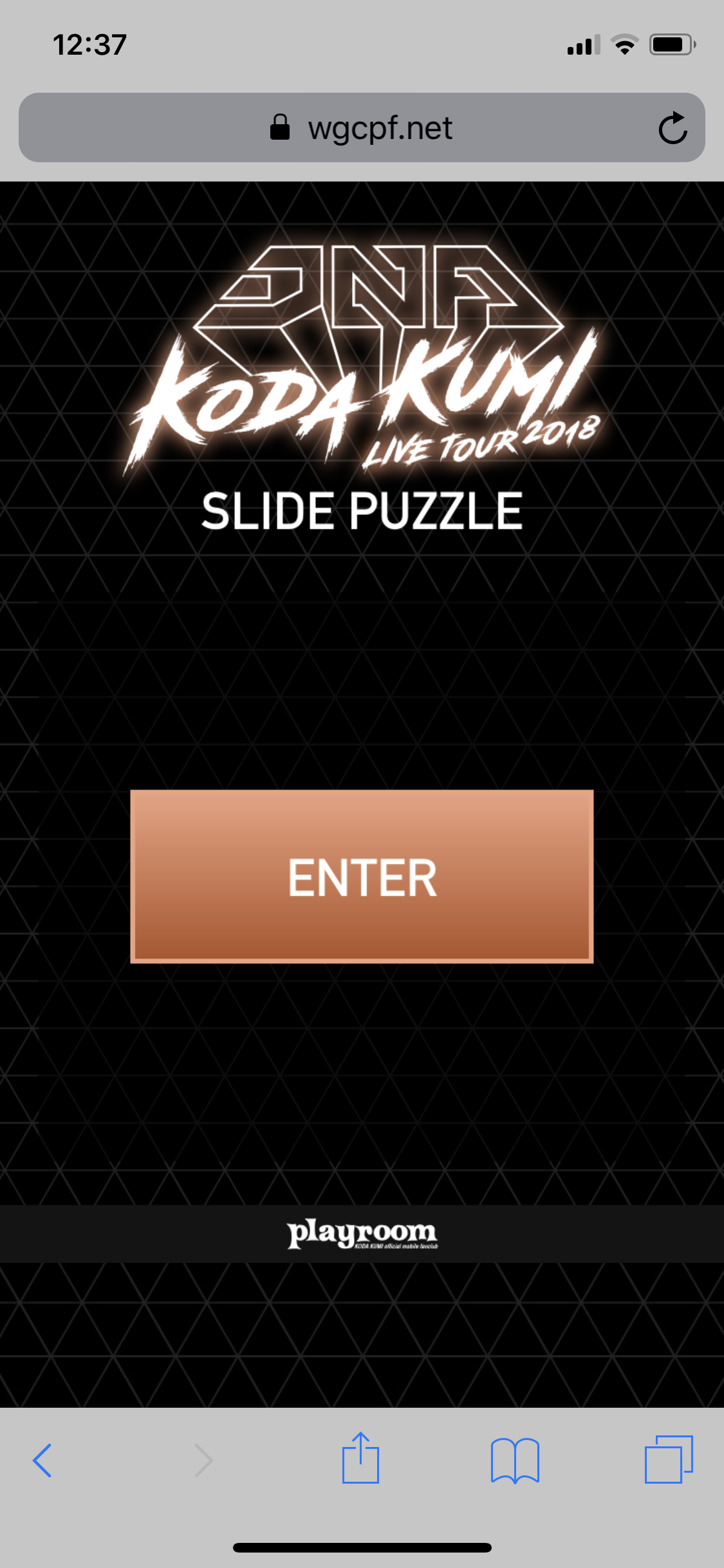Open the Safari bookmarks
The image size is (724, 1568).
click(x=515, y=1460)
